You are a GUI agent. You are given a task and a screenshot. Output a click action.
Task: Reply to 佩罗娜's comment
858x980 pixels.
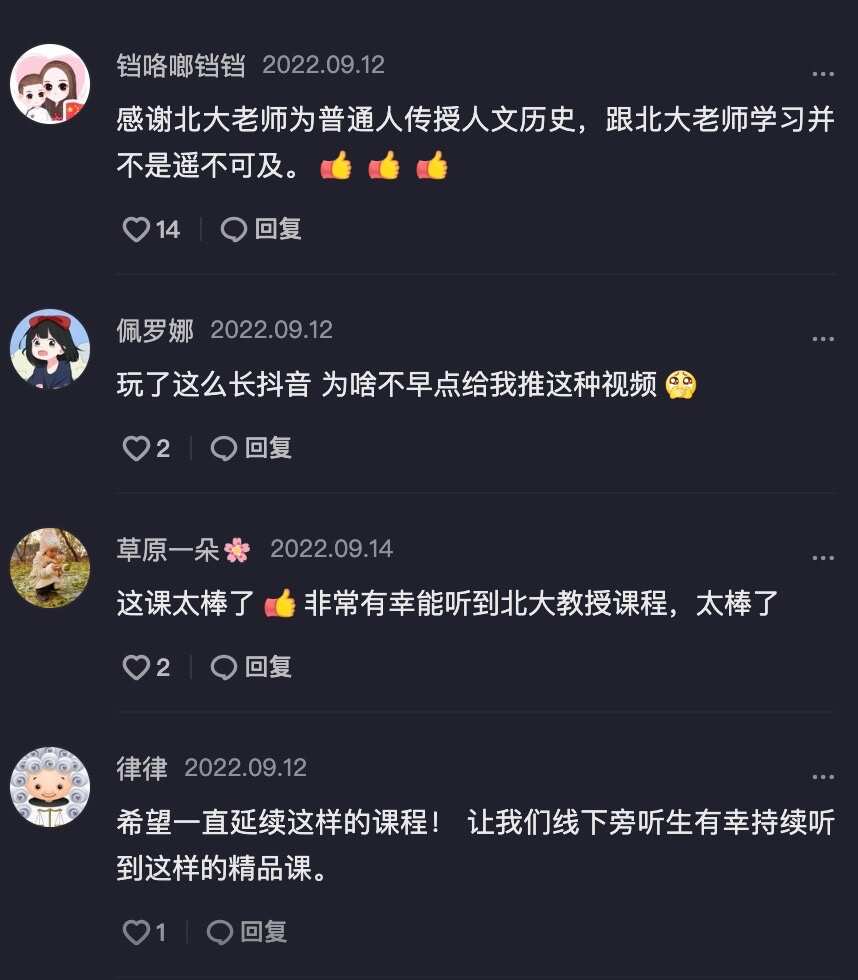click(251, 448)
